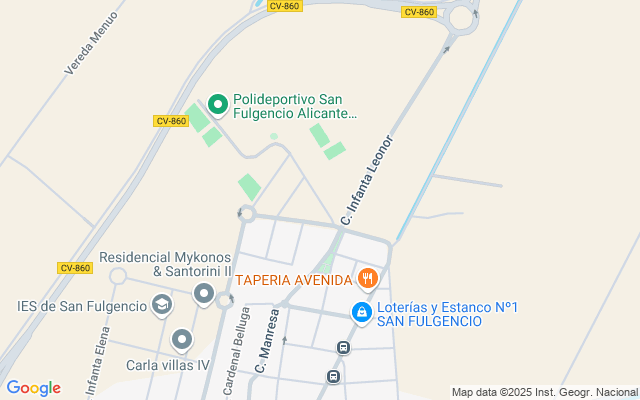Open the Polideportivo San Fulgencio map pin

(218, 104)
